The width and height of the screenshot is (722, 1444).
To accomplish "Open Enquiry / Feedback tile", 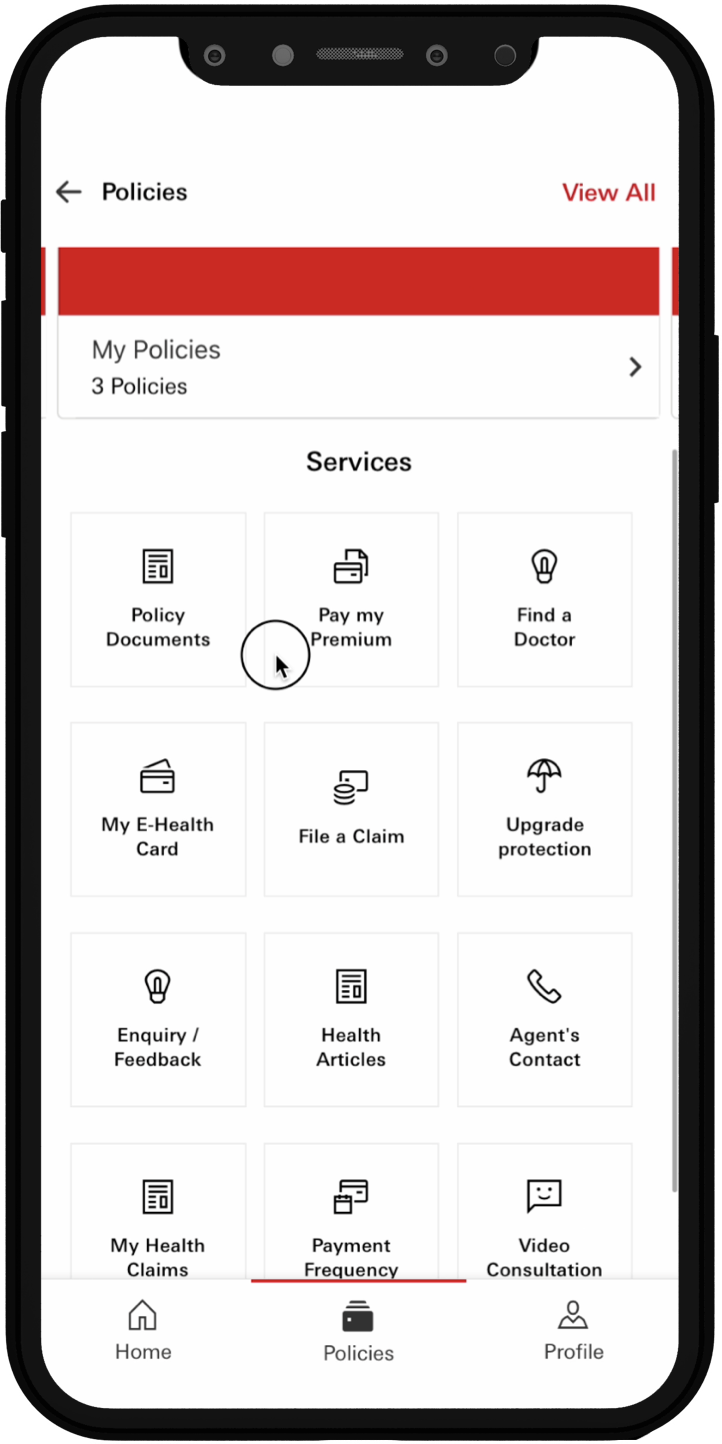I will coord(158,1019).
